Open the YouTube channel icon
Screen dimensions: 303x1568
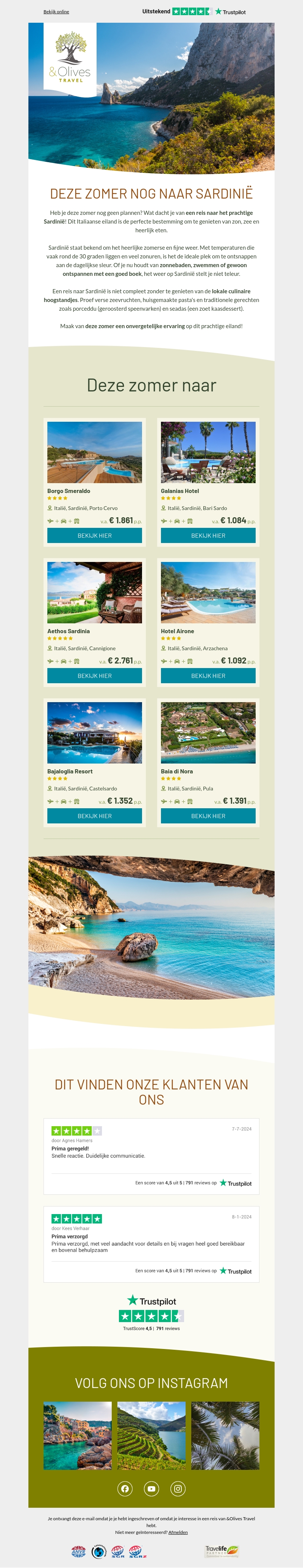(x=151, y=1489)
